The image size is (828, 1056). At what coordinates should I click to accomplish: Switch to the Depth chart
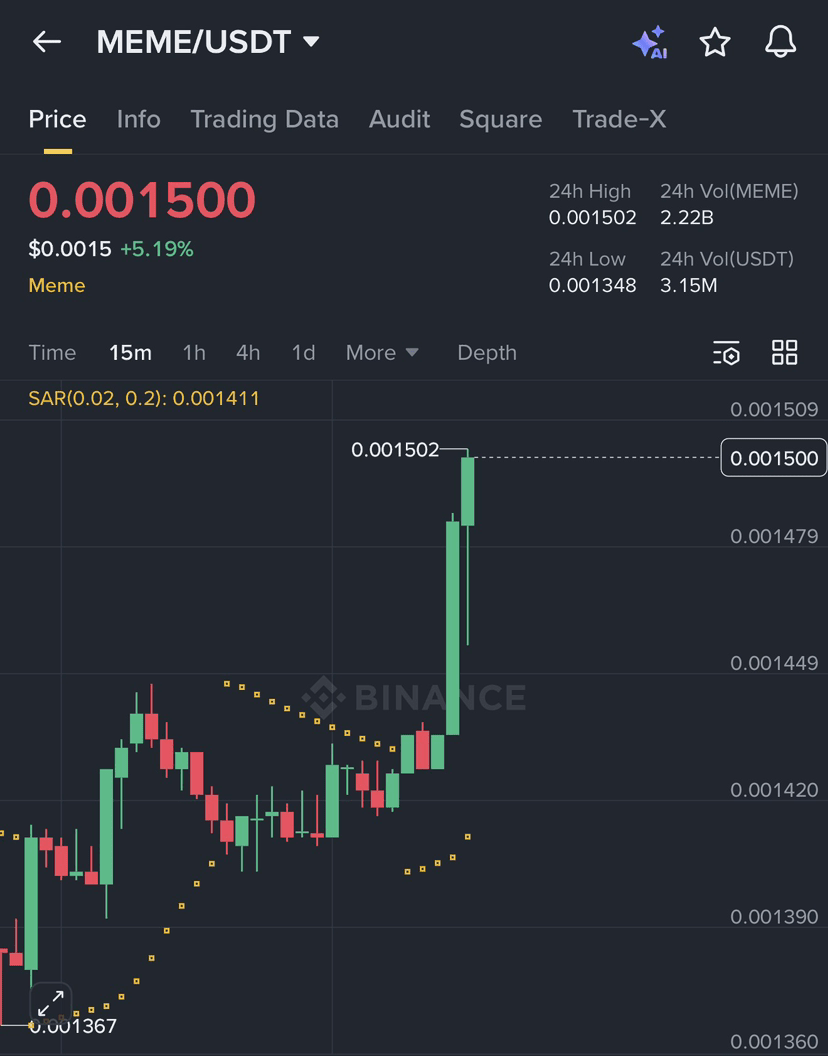(487, 352)
